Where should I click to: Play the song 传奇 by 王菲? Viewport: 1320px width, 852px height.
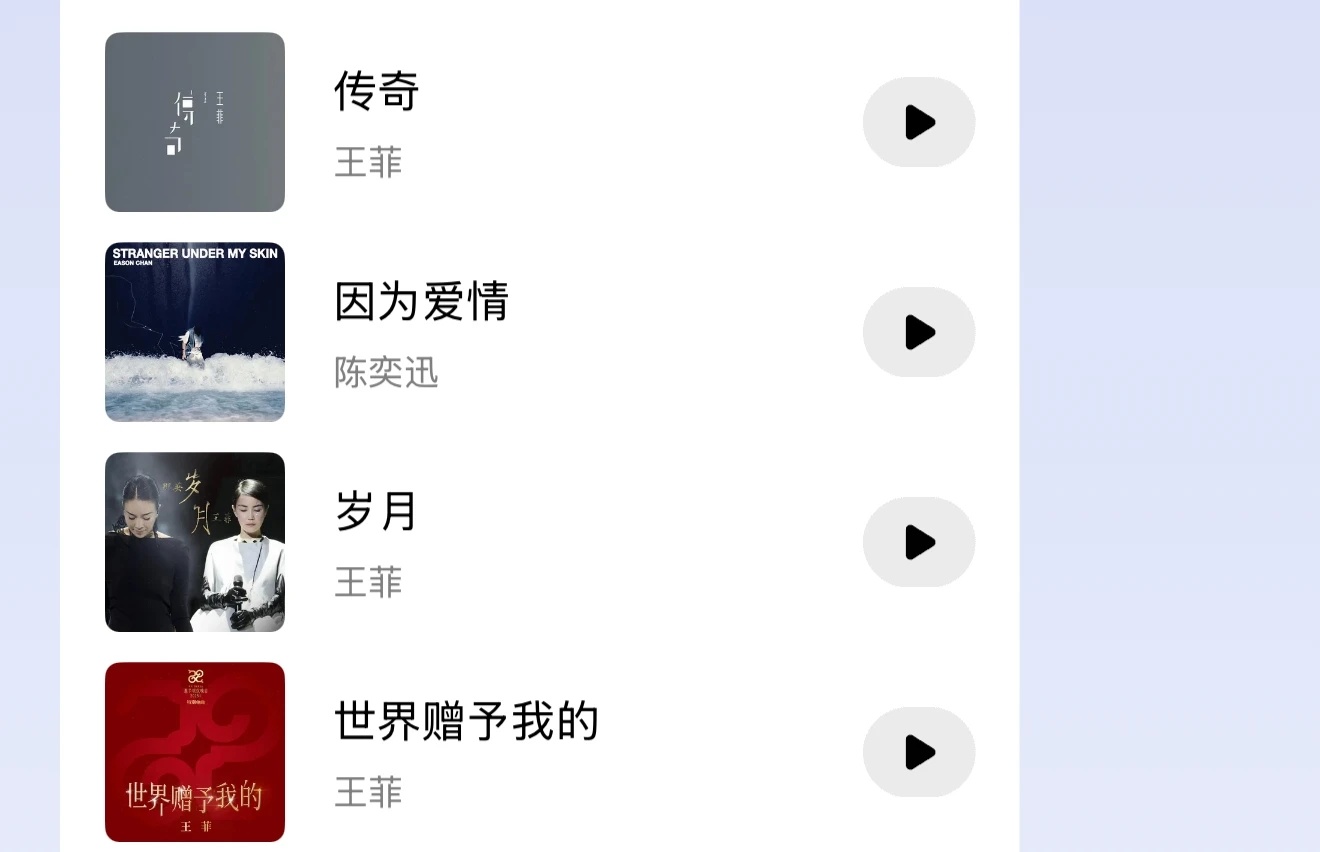918,122
